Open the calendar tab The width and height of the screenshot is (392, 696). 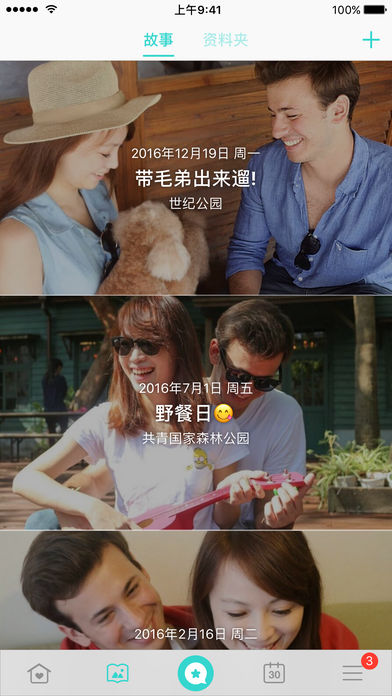click(274, 673)
